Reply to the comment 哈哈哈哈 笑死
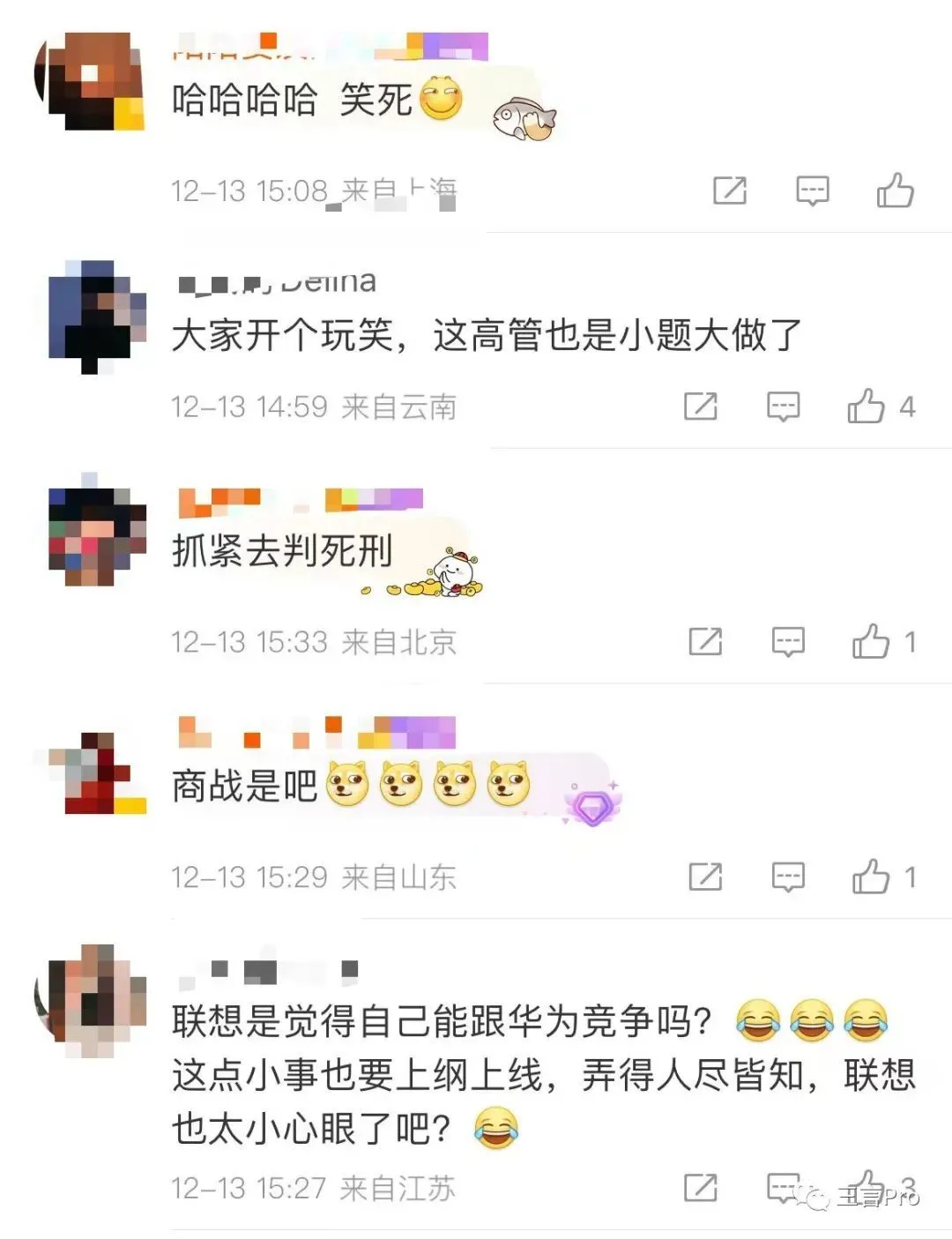This screenshot has height=1239, width=952. [x=812, y=190]
